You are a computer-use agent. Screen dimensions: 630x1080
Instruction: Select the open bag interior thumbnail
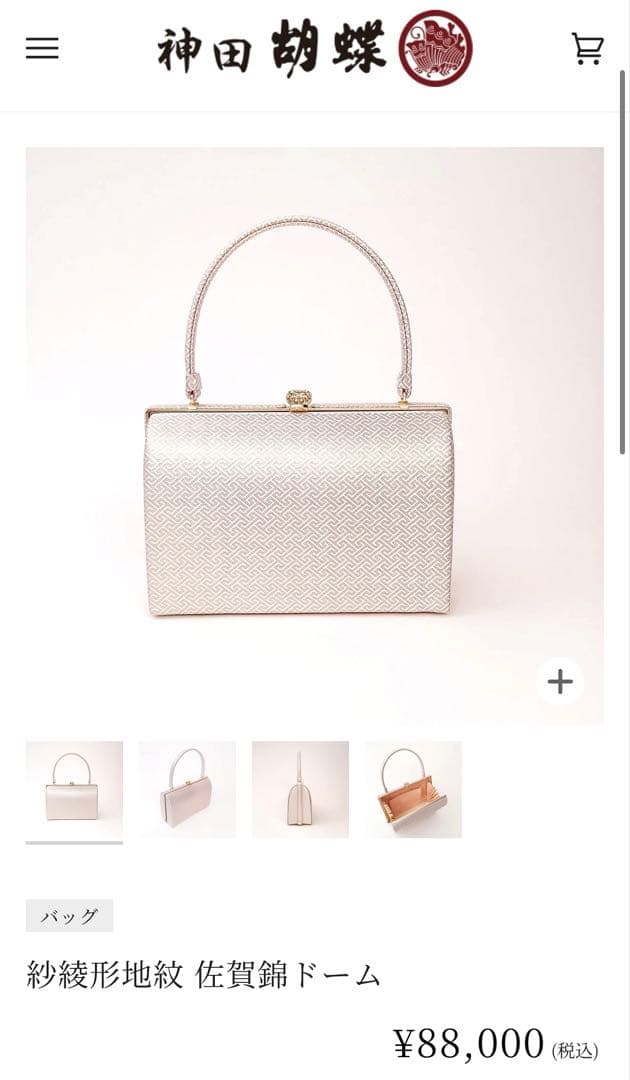pyautogui.click(x=413, y=789)
